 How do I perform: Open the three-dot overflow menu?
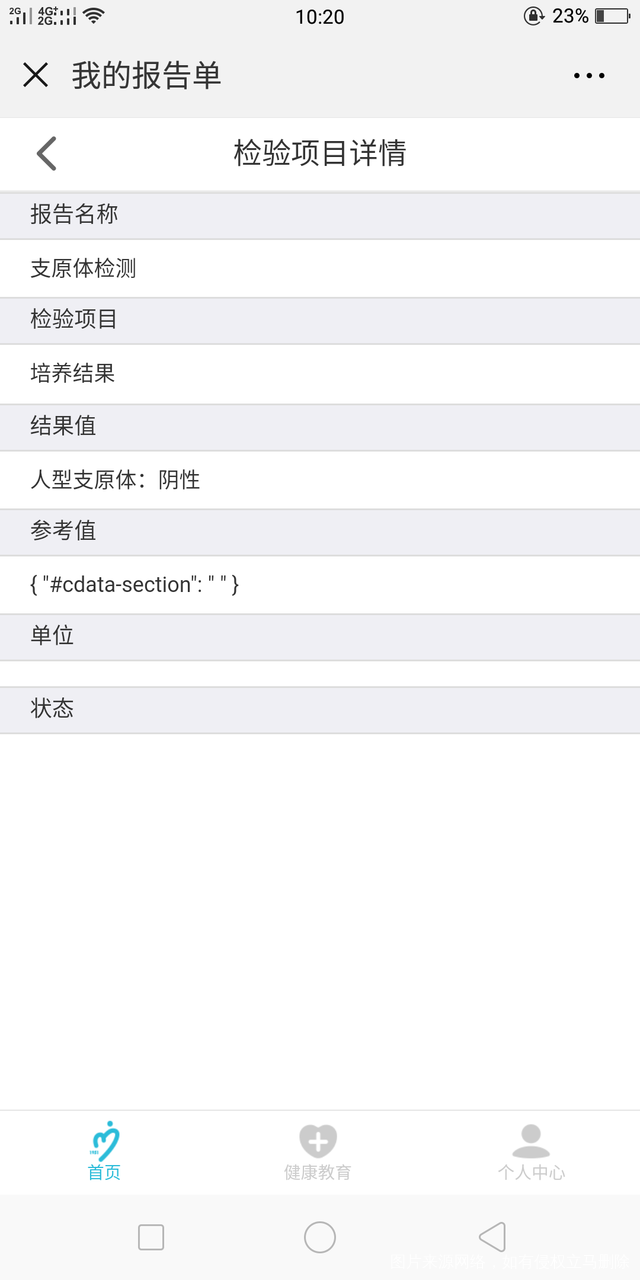point(589,75)
